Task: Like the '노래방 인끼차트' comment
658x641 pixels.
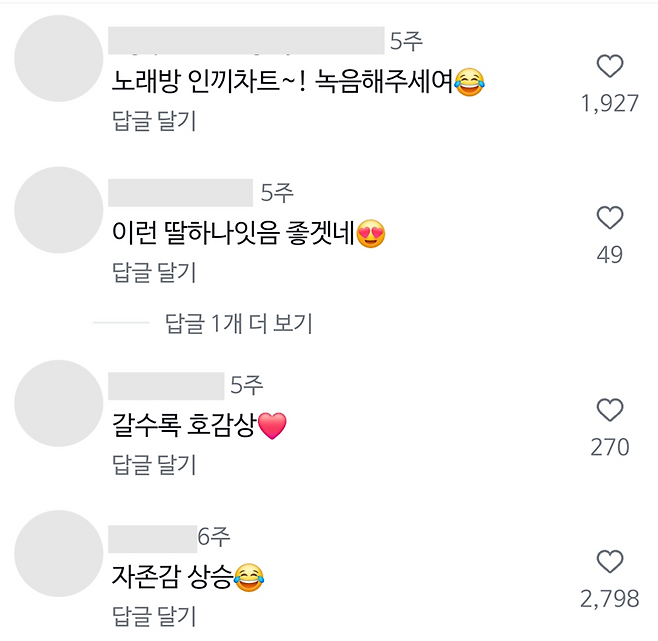Action: (609, 68)
